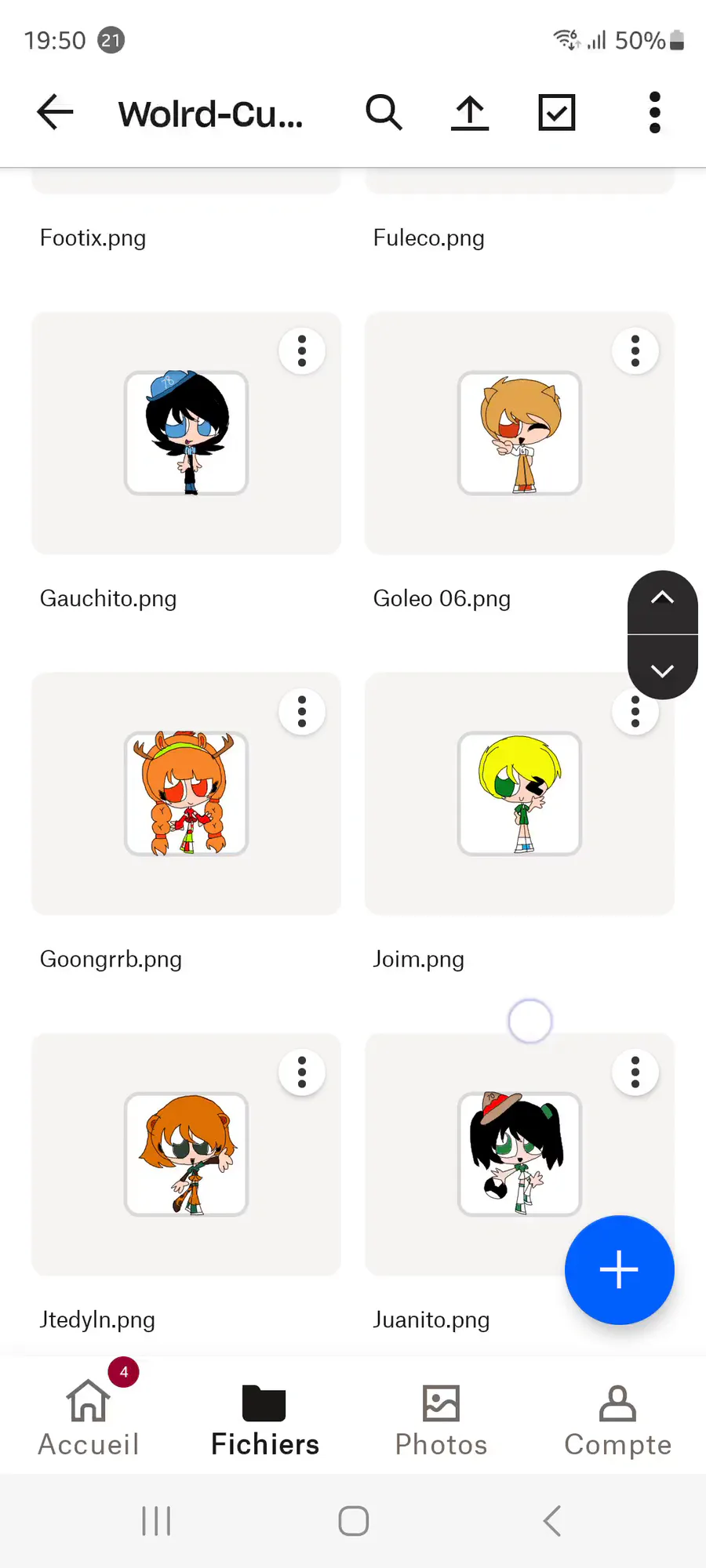Open the overflow menu in the app bar
Viewport: 706px width, 1568px height.
654,113
